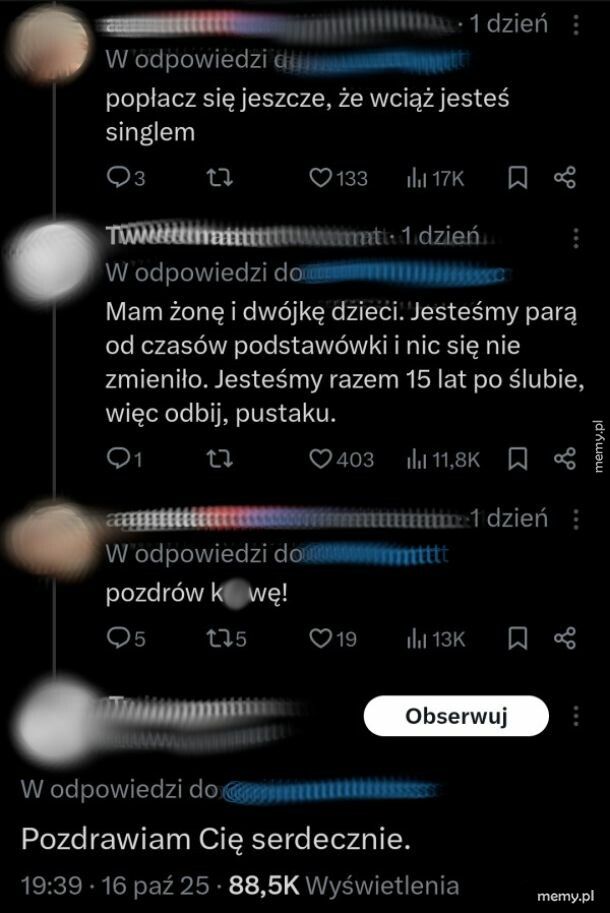
Task: Share the "pozdrów" reply
Action: point(565,638)
